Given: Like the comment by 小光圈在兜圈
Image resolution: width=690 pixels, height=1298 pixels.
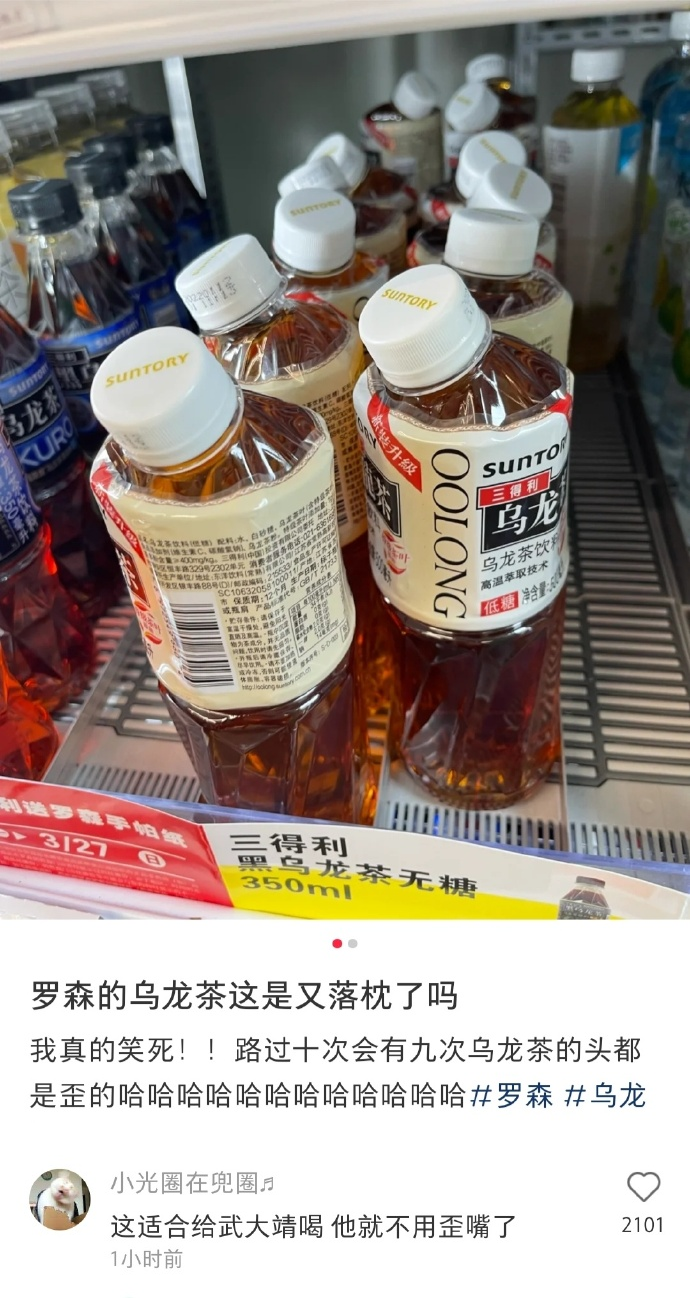Looking at the screenshot, I should (643, 1188).
